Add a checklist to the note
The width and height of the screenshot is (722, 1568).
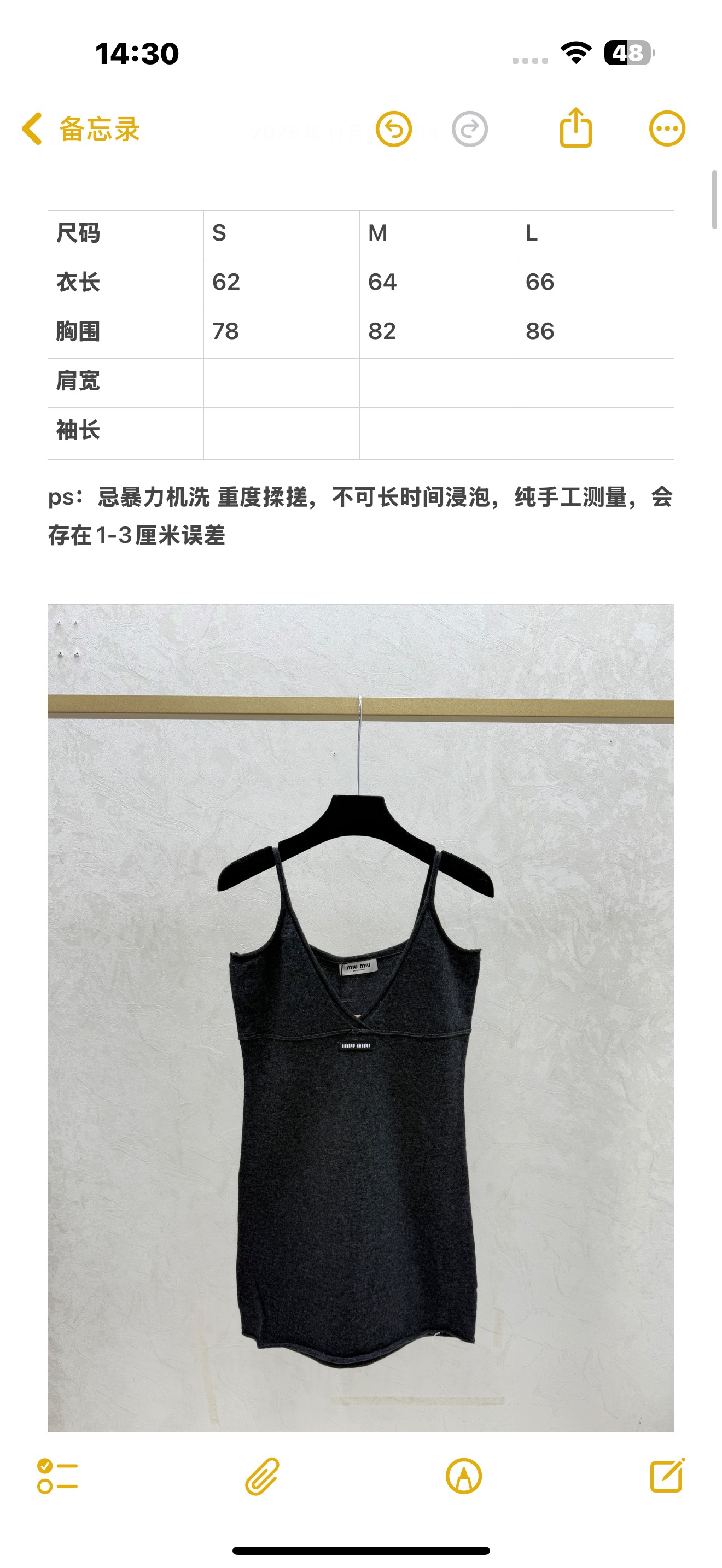(57, 1476)
